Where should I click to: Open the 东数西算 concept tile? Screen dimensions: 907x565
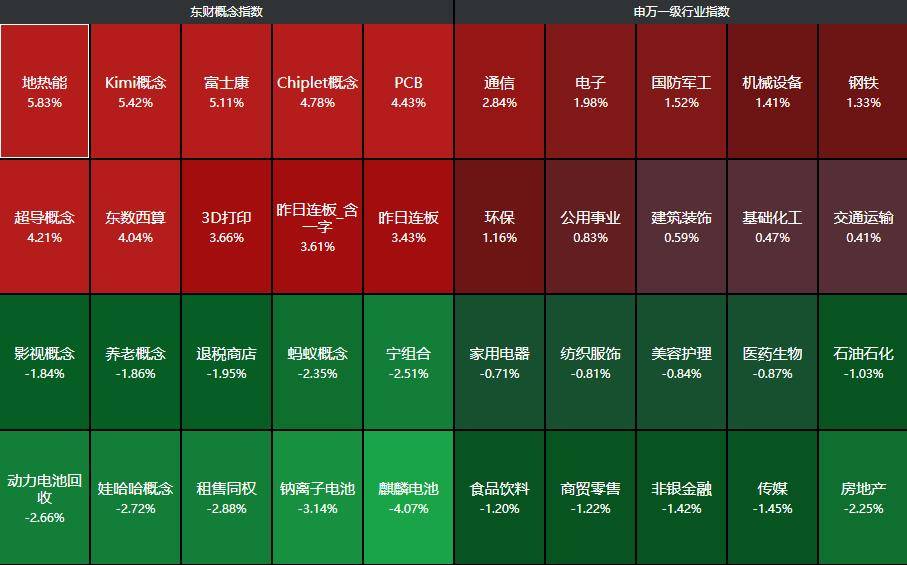[135, 226]
